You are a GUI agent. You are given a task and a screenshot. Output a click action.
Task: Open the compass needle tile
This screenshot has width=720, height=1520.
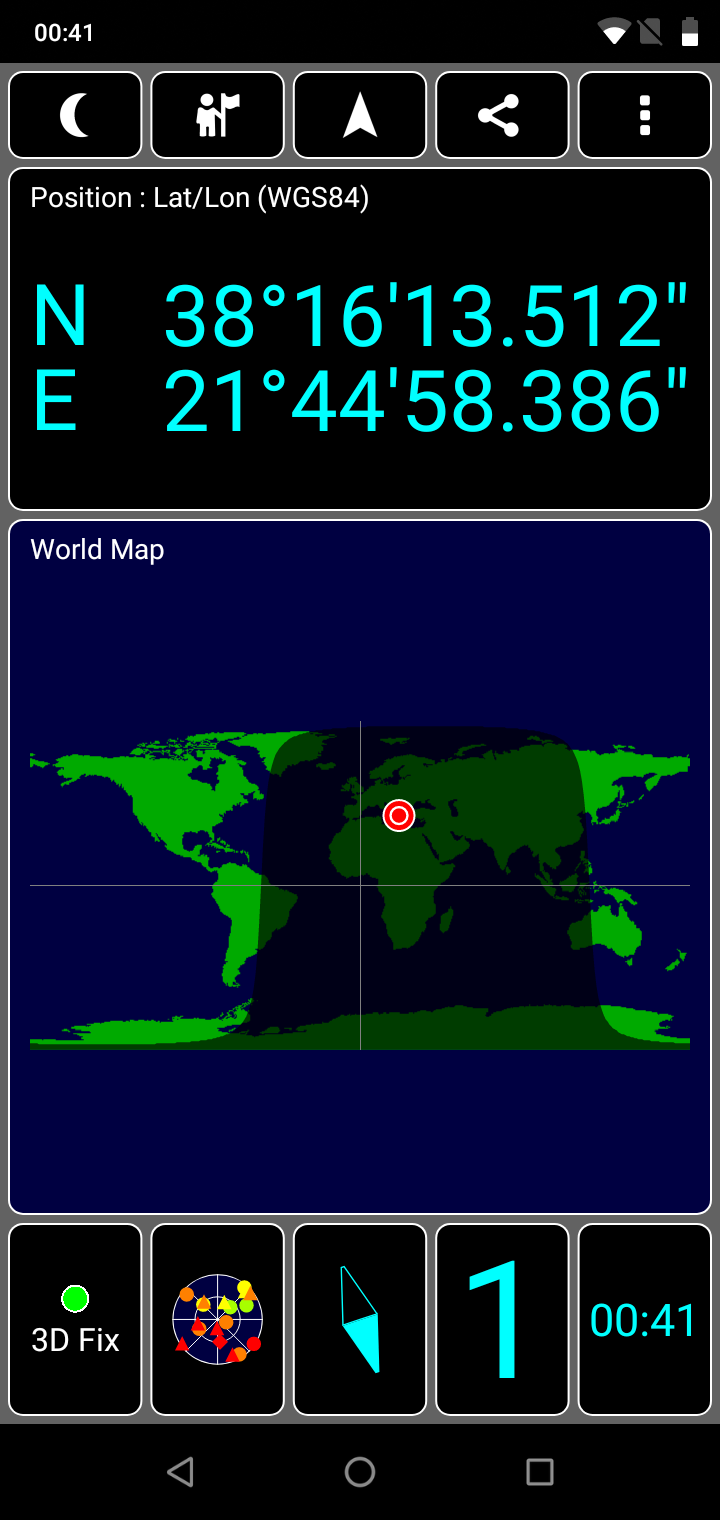coord(360,1319)
